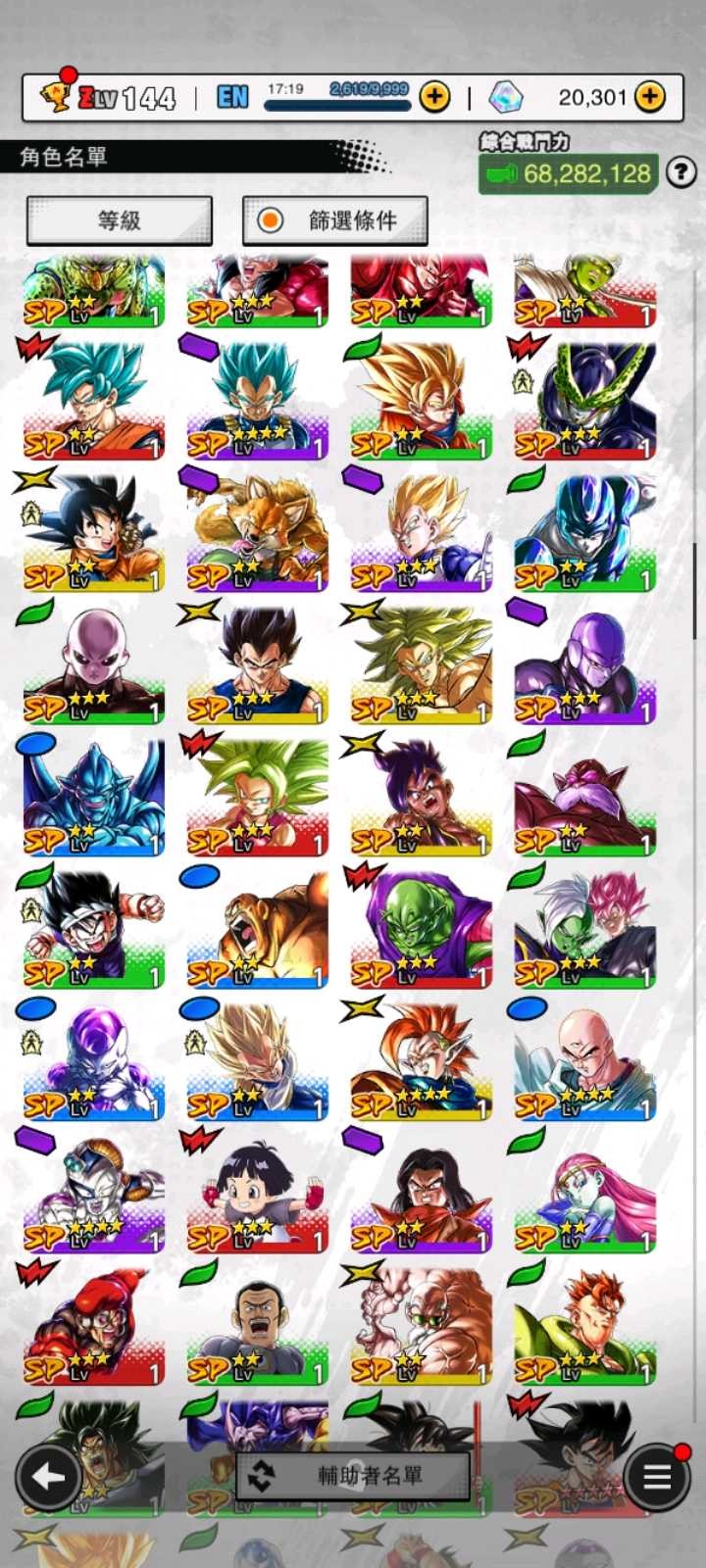Open the 篩選條件 filter button
The width and height of the screenshot is (706, 1568).
pyautogui.click(x=334, y=220)
